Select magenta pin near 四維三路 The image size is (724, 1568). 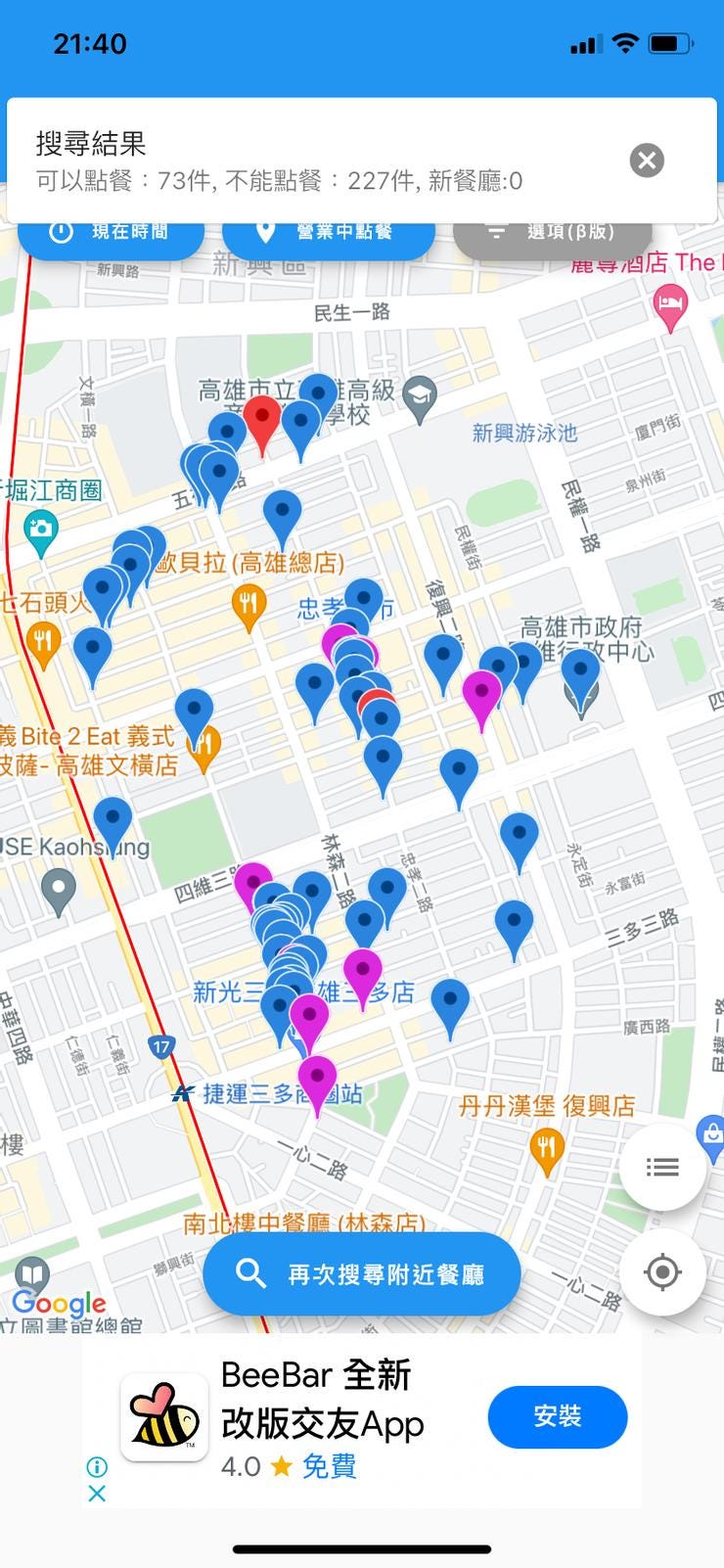[x=252, y=881]
